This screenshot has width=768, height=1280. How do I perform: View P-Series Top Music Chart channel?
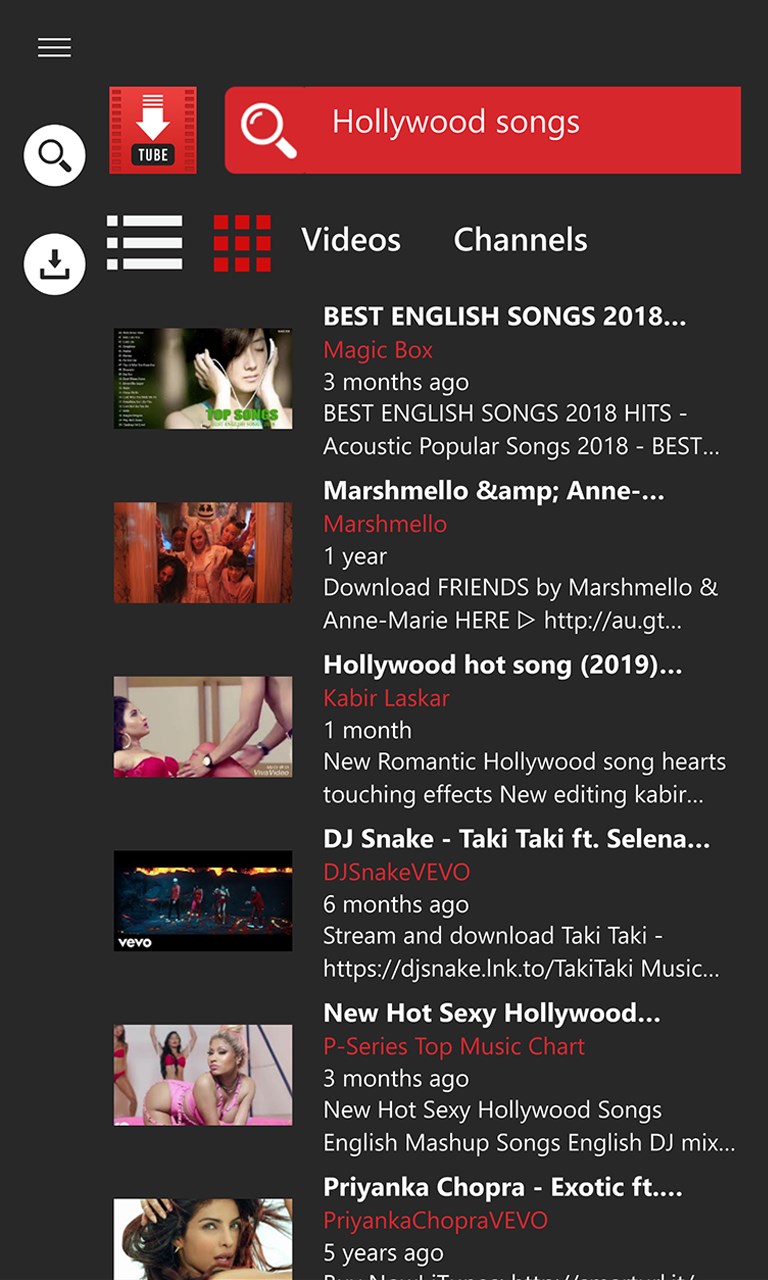(x=454, y=1046)
